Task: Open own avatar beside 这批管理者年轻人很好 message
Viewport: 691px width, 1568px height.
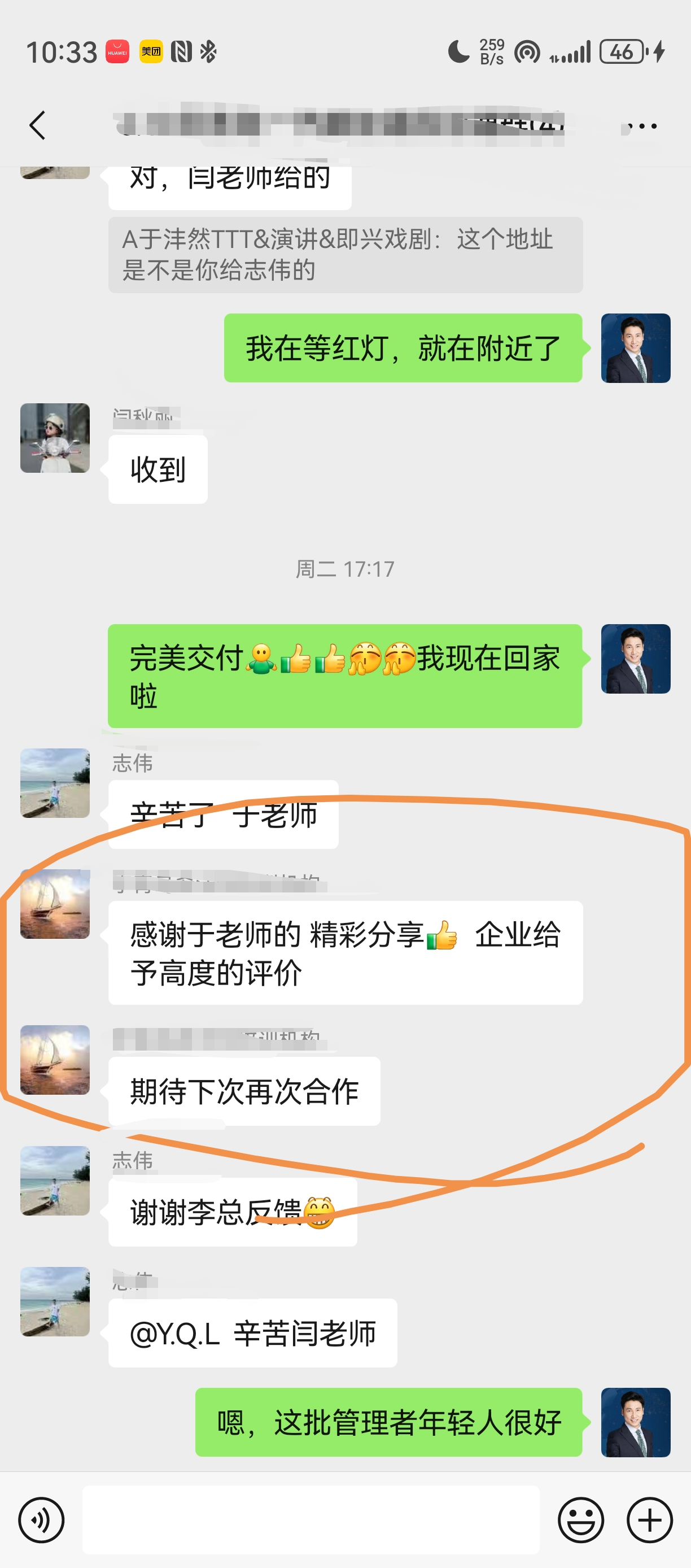Action: coord(635,1422)
